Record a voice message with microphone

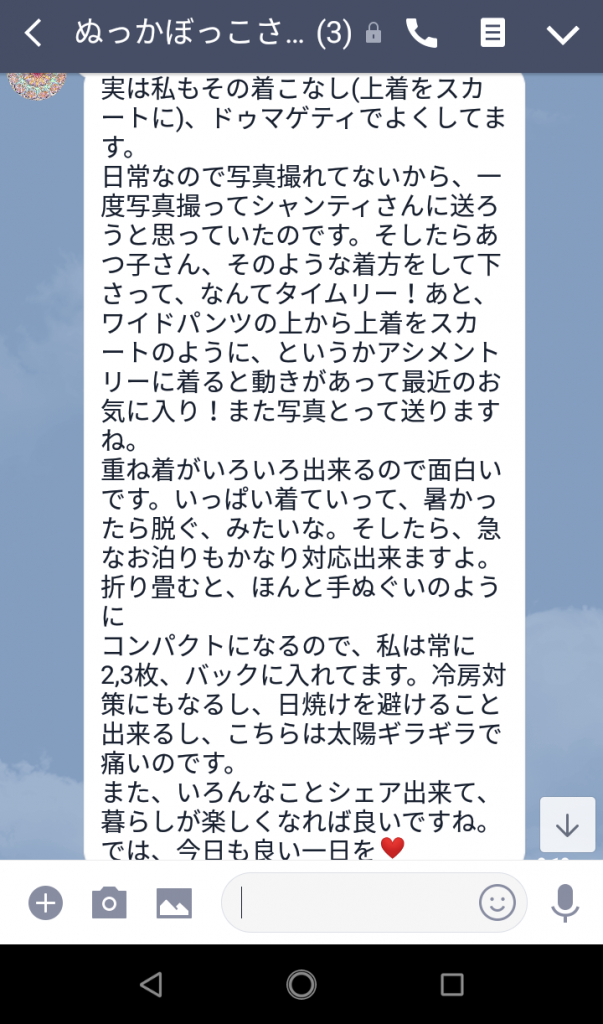[x=565, y=903]
